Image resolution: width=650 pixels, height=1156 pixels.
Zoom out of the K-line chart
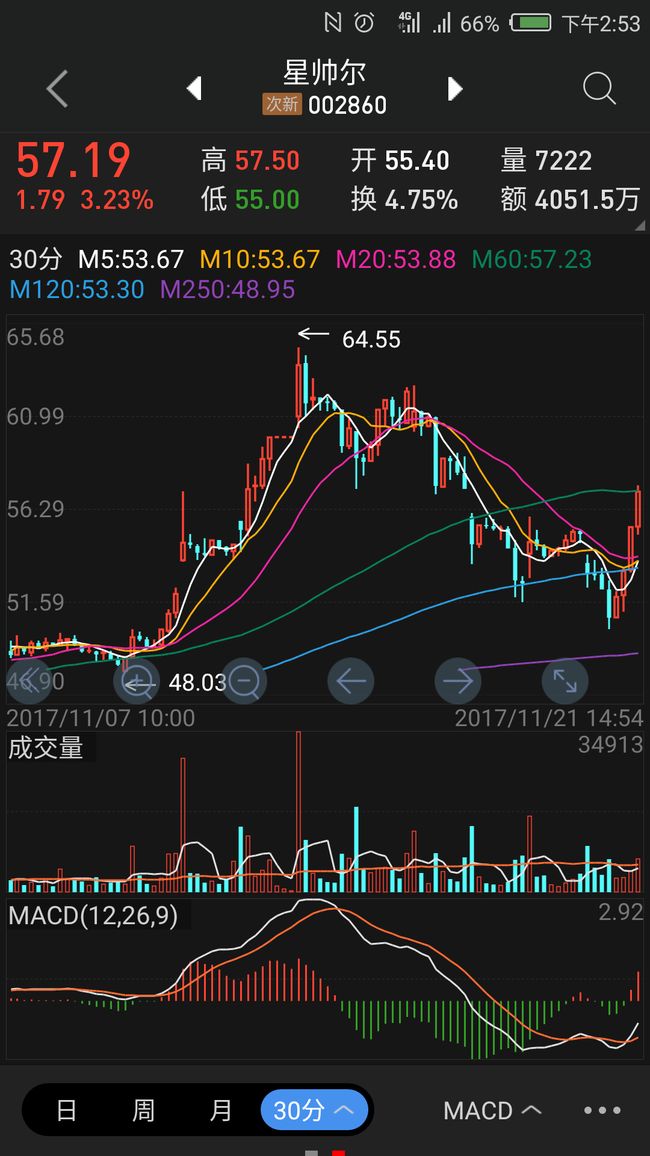pos(244,680)
